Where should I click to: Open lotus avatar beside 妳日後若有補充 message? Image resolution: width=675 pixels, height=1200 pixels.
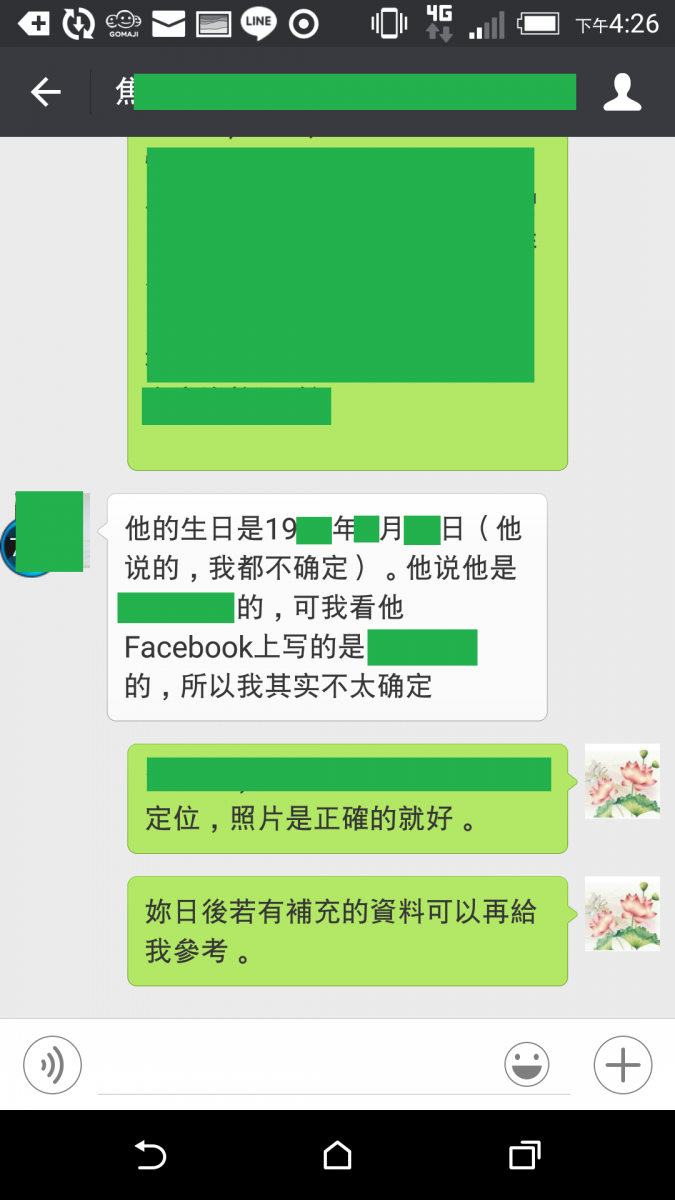click(x=622, y=913)
